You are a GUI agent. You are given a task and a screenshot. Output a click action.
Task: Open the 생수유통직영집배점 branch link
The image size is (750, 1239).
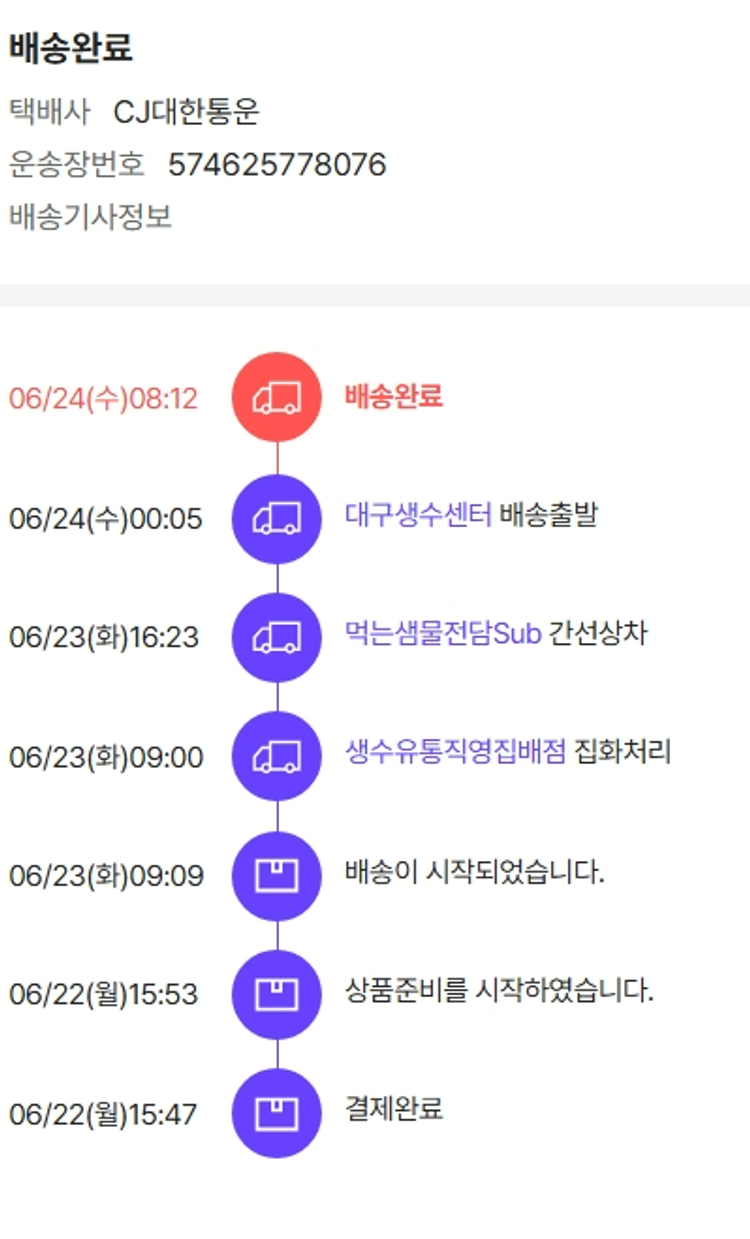coord(456,752)
